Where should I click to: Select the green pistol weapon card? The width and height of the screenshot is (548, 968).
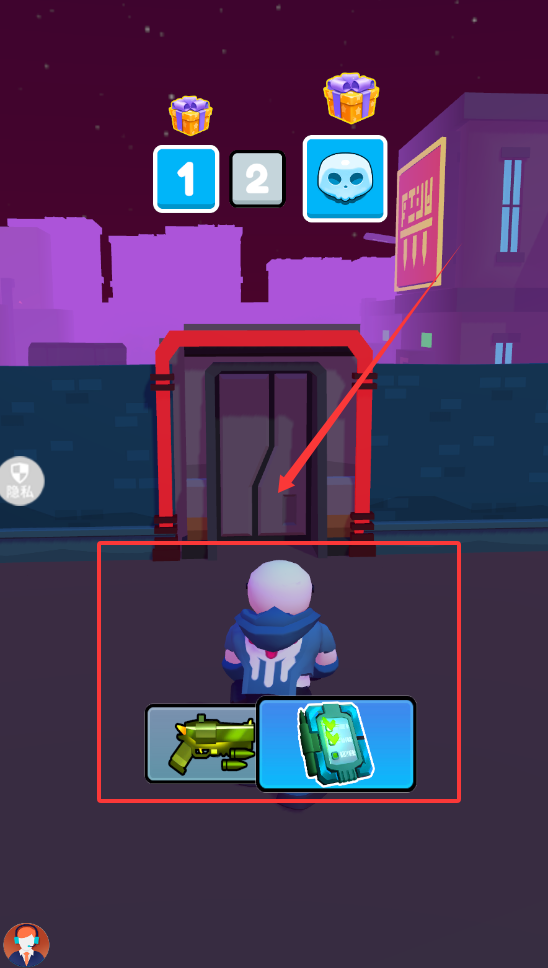pyautogui.click(x=201, y=743)
